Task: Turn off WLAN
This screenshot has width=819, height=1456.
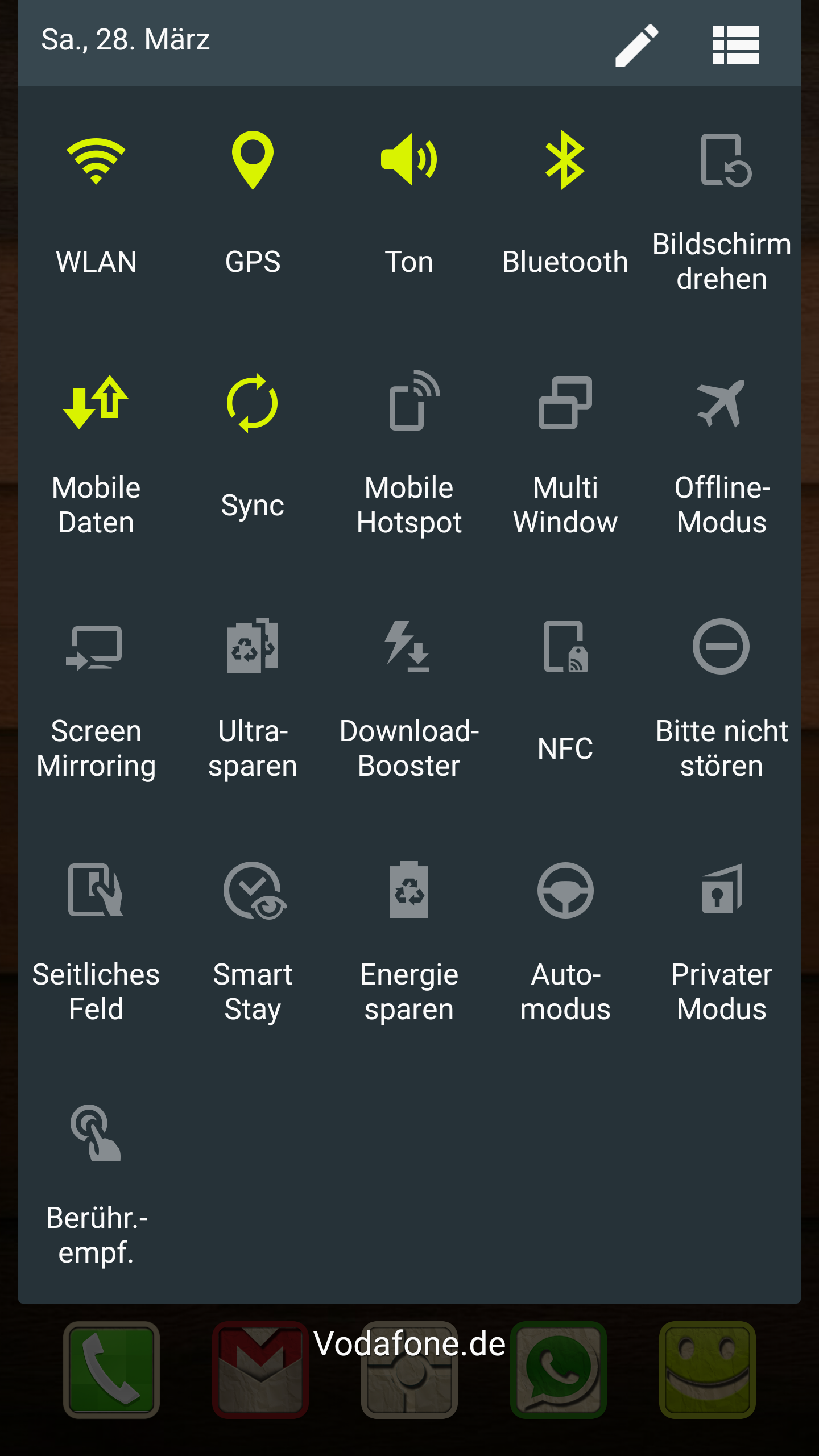Action: [x=96, y=162]
